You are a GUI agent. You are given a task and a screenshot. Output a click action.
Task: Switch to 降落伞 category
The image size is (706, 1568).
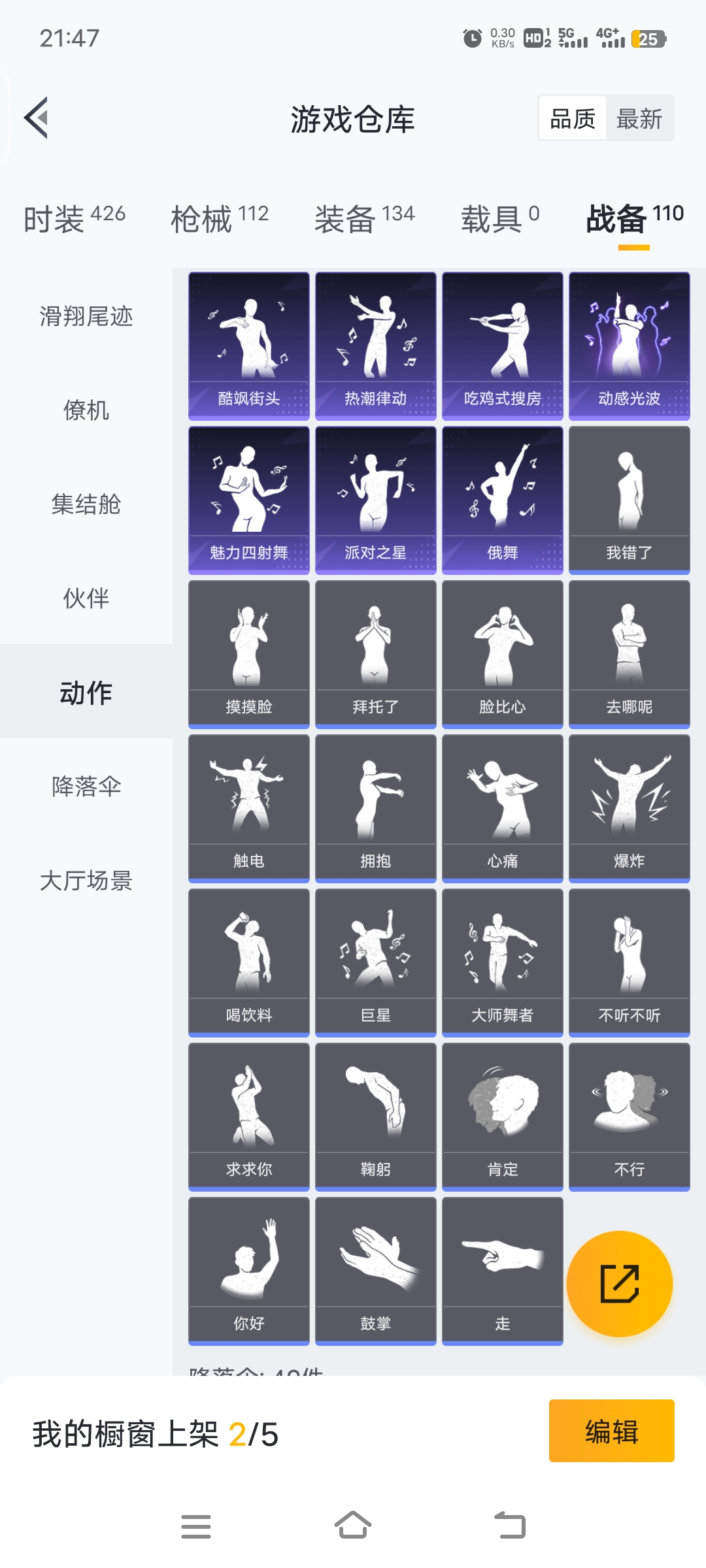[x=86, y=787]
